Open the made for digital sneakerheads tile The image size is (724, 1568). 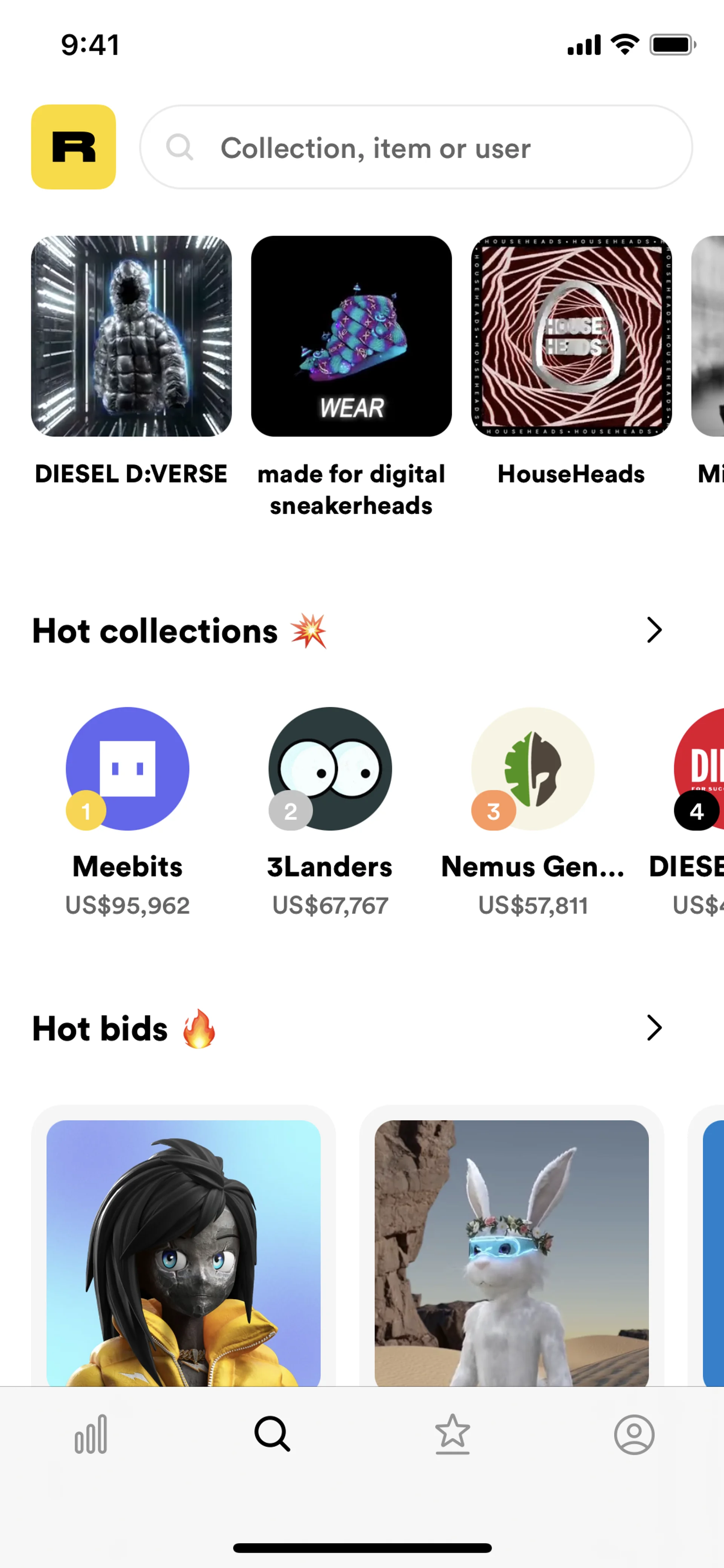[351, 336]
